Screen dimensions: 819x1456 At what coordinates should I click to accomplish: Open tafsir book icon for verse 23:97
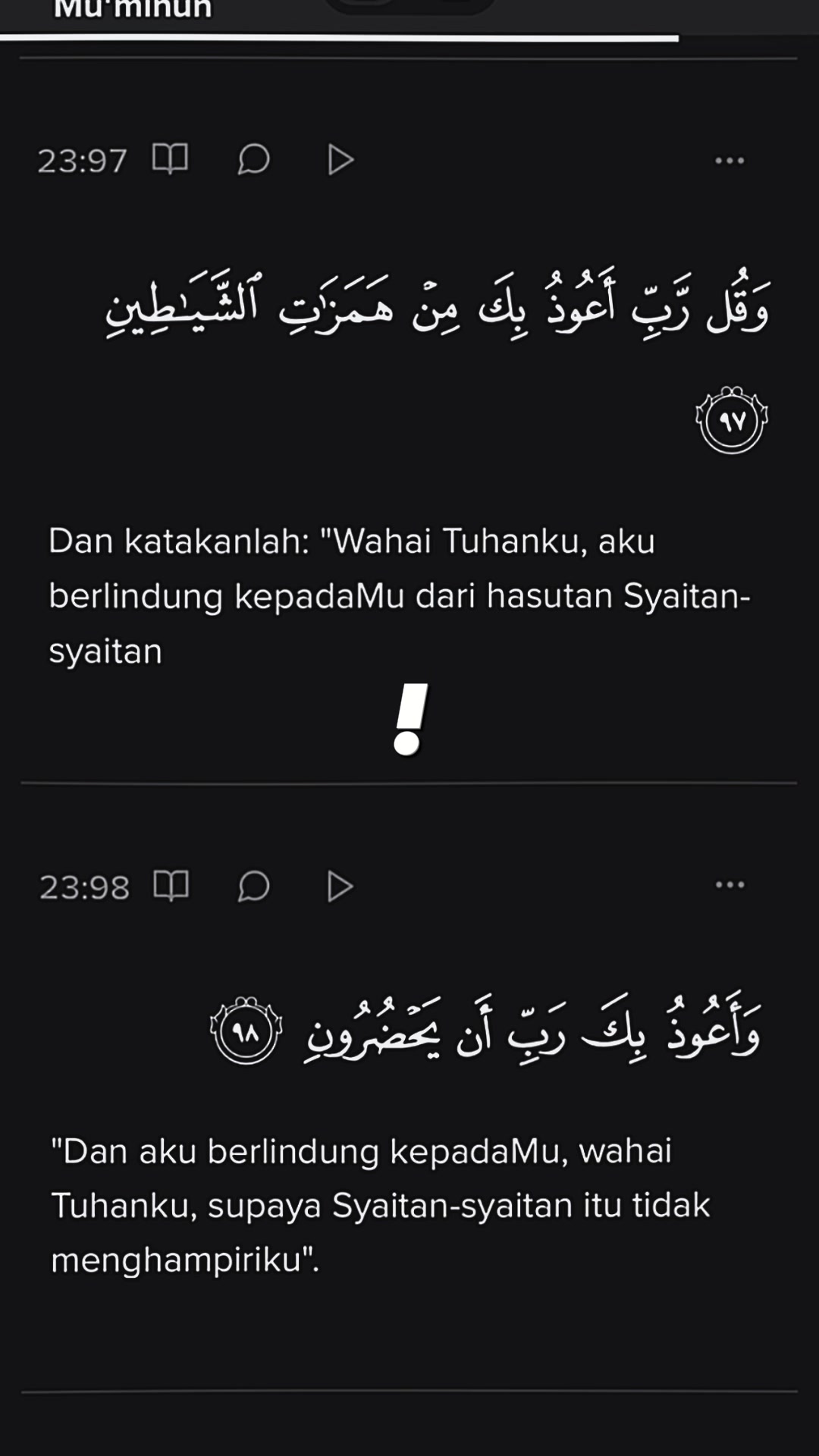pos(170,159)
